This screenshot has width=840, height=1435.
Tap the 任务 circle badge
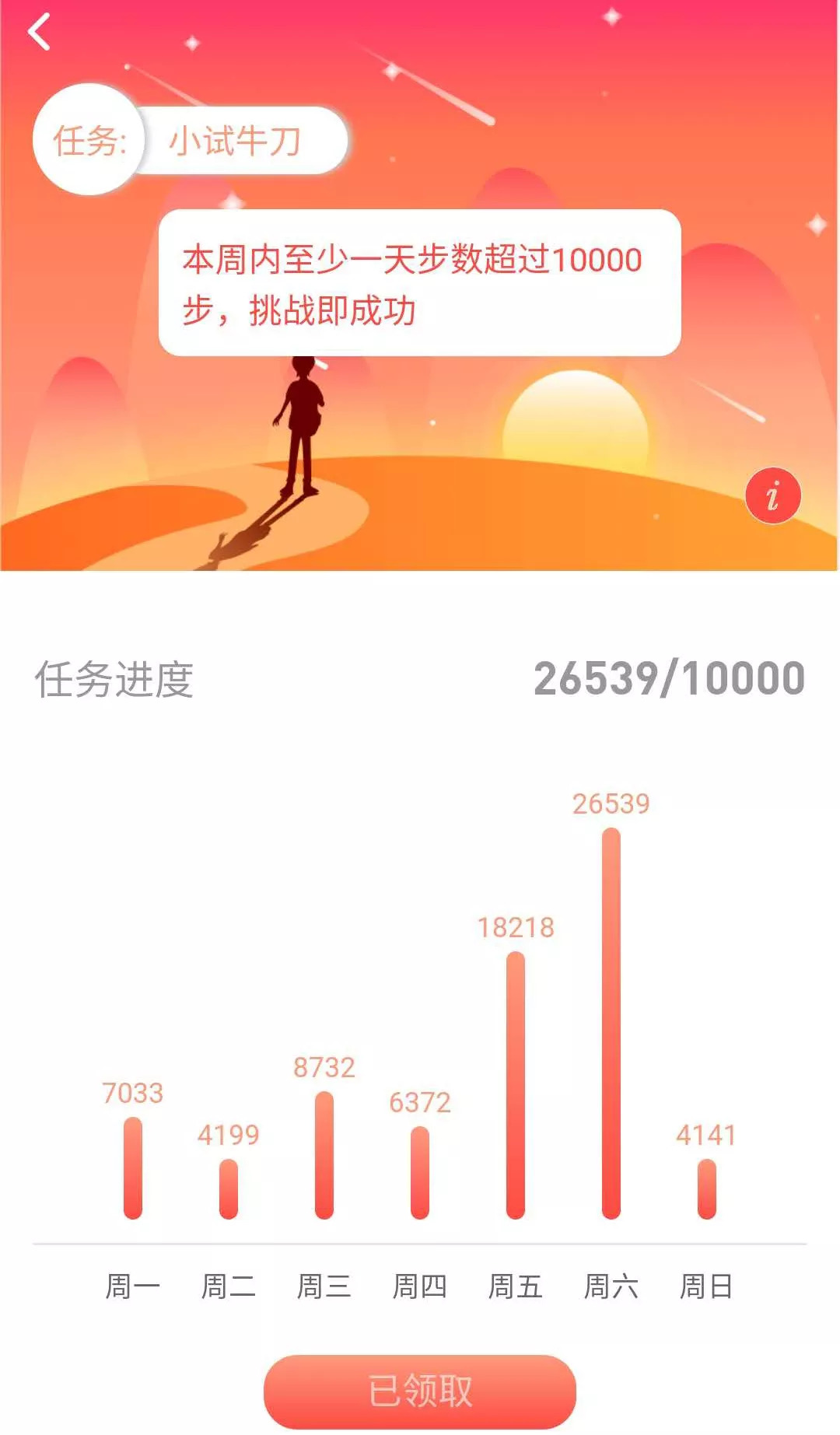pyautogui.click(x=88, y=138)
